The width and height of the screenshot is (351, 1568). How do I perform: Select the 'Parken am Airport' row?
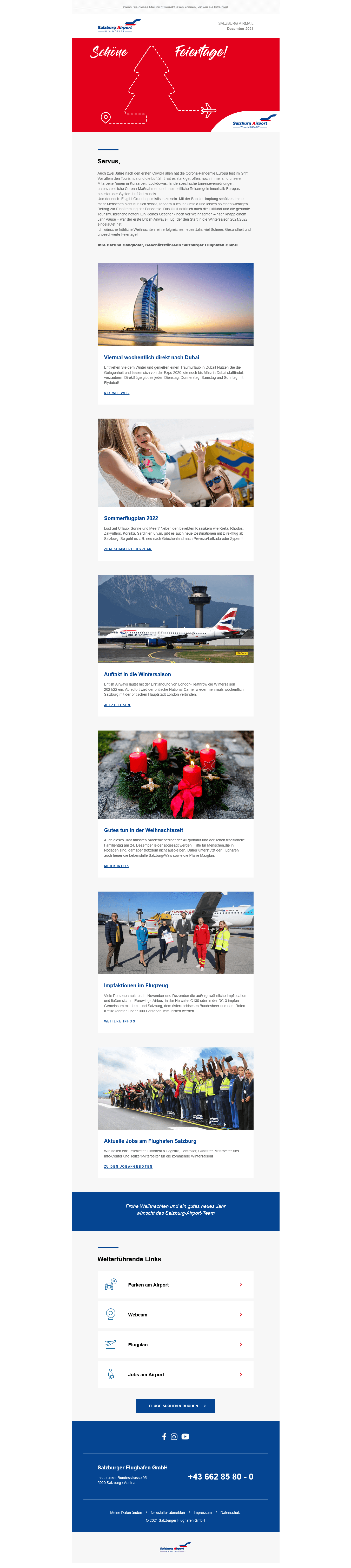175,1285
